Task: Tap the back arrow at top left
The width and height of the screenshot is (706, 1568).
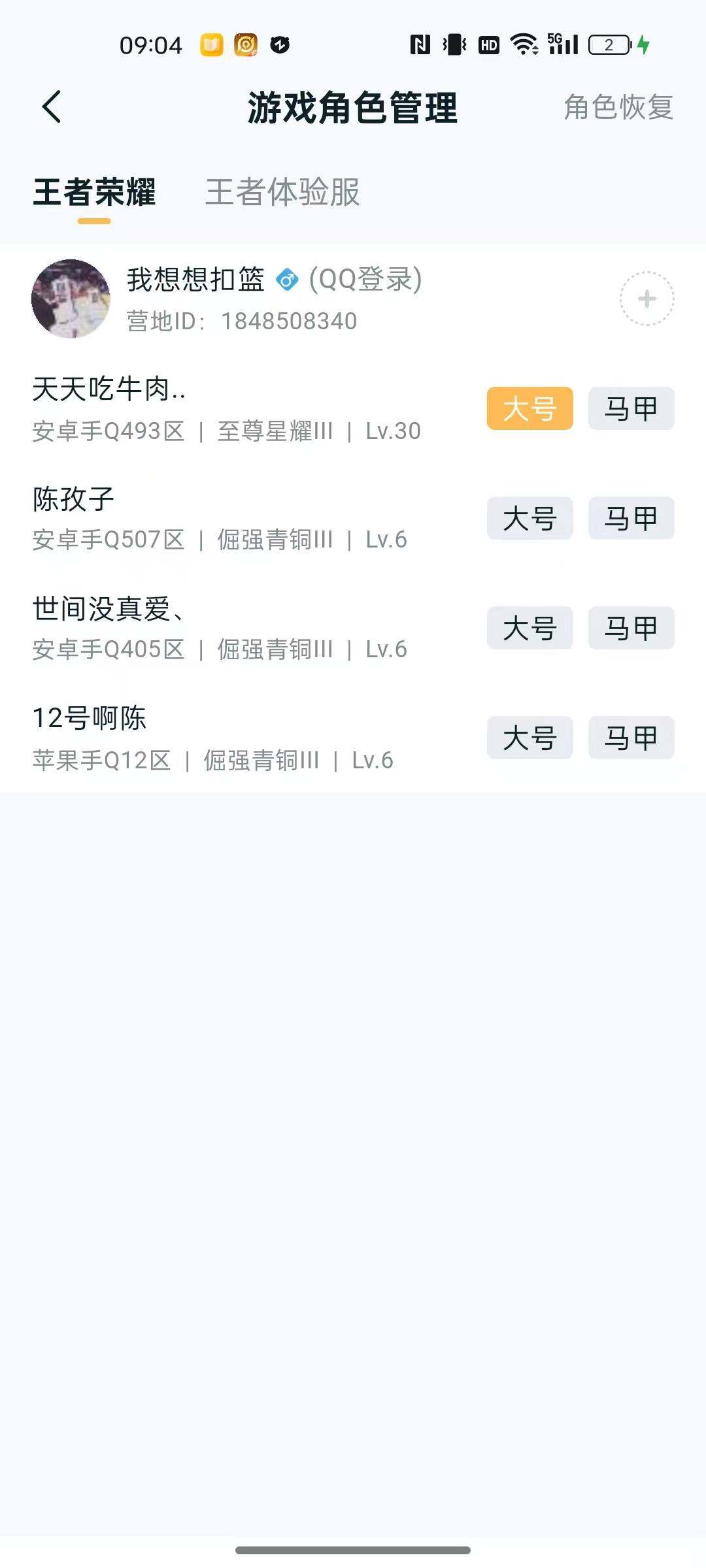Action: point(52,106)
